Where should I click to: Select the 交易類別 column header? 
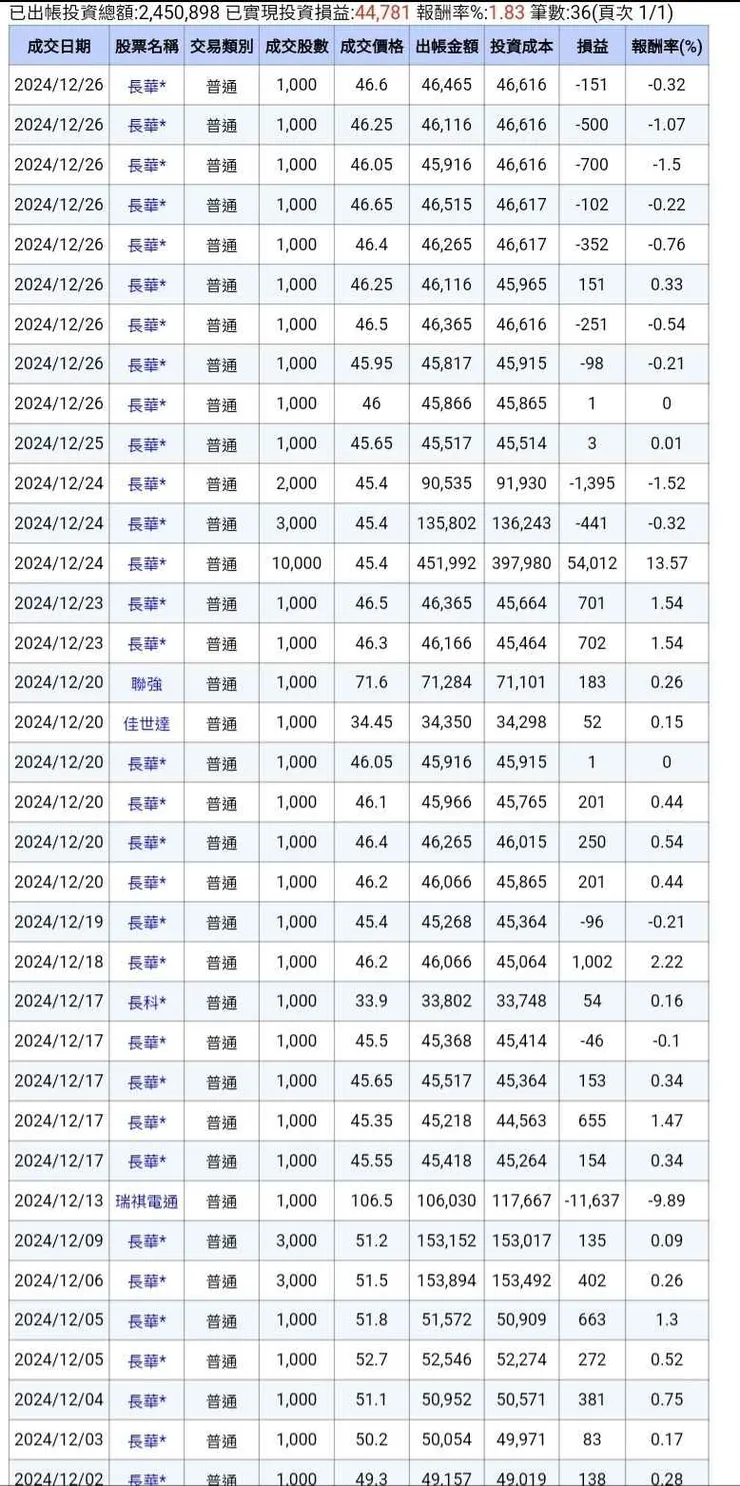point(218,44)
